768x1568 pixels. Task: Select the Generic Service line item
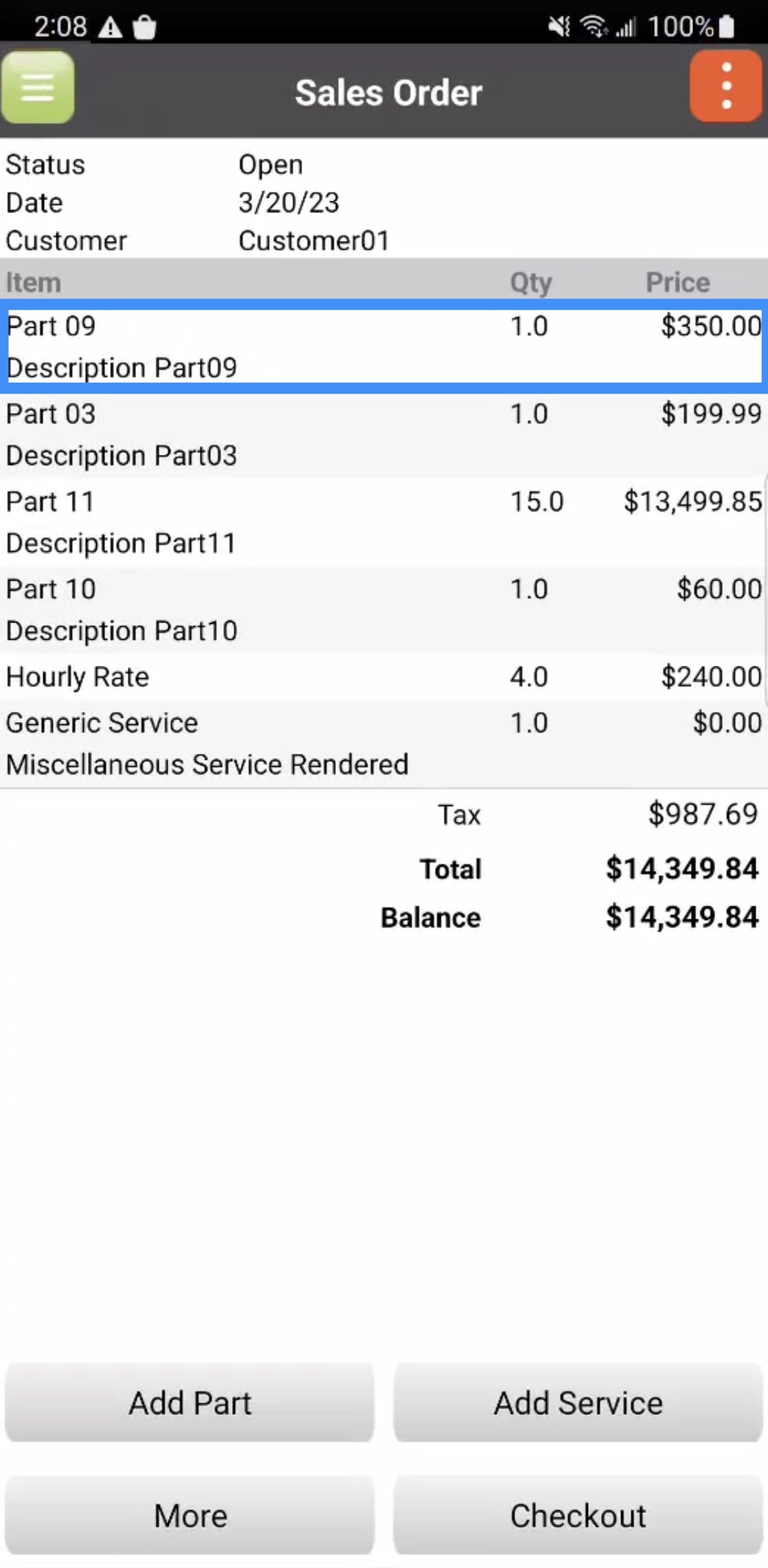(383, 743)
